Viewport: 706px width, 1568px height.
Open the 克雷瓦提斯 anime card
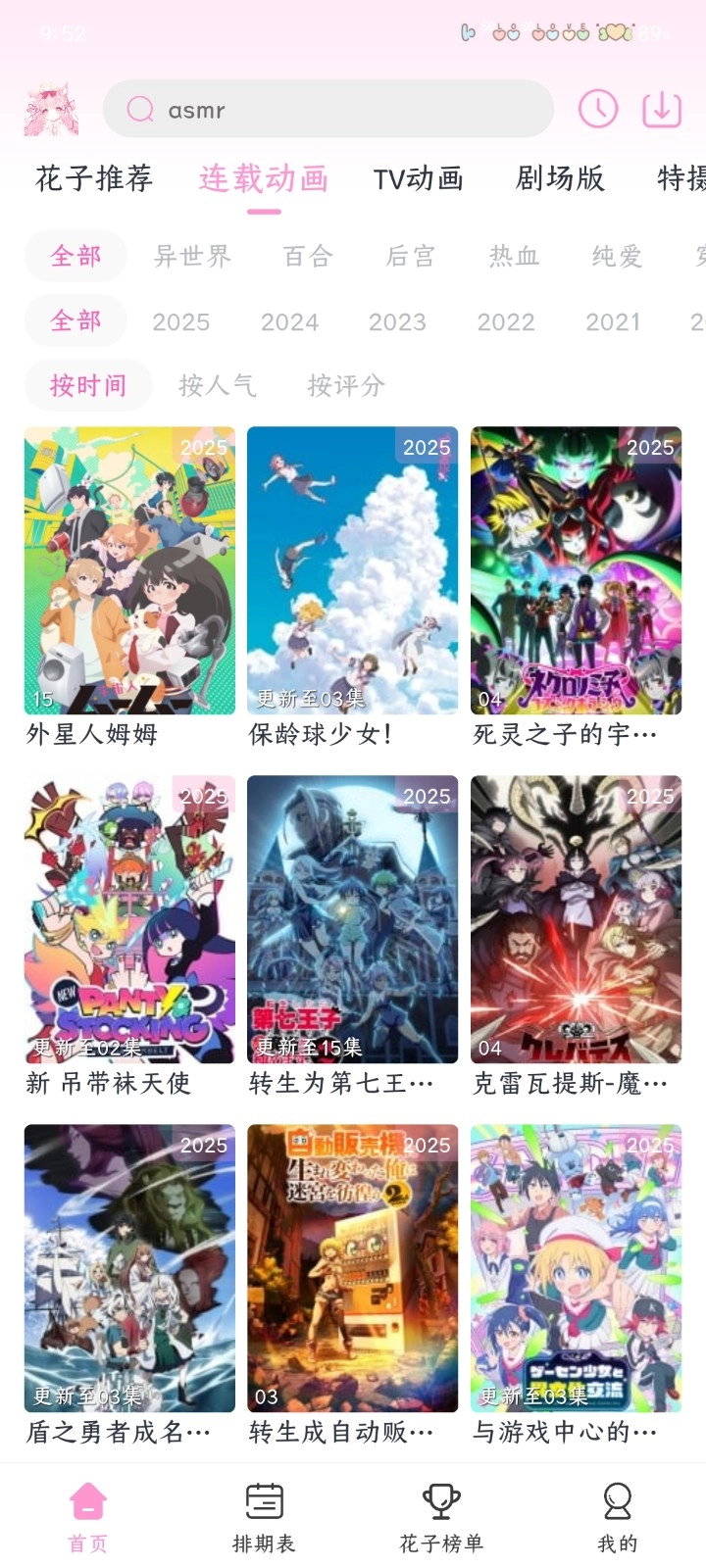pyautogui.click(x=576, y=936)
